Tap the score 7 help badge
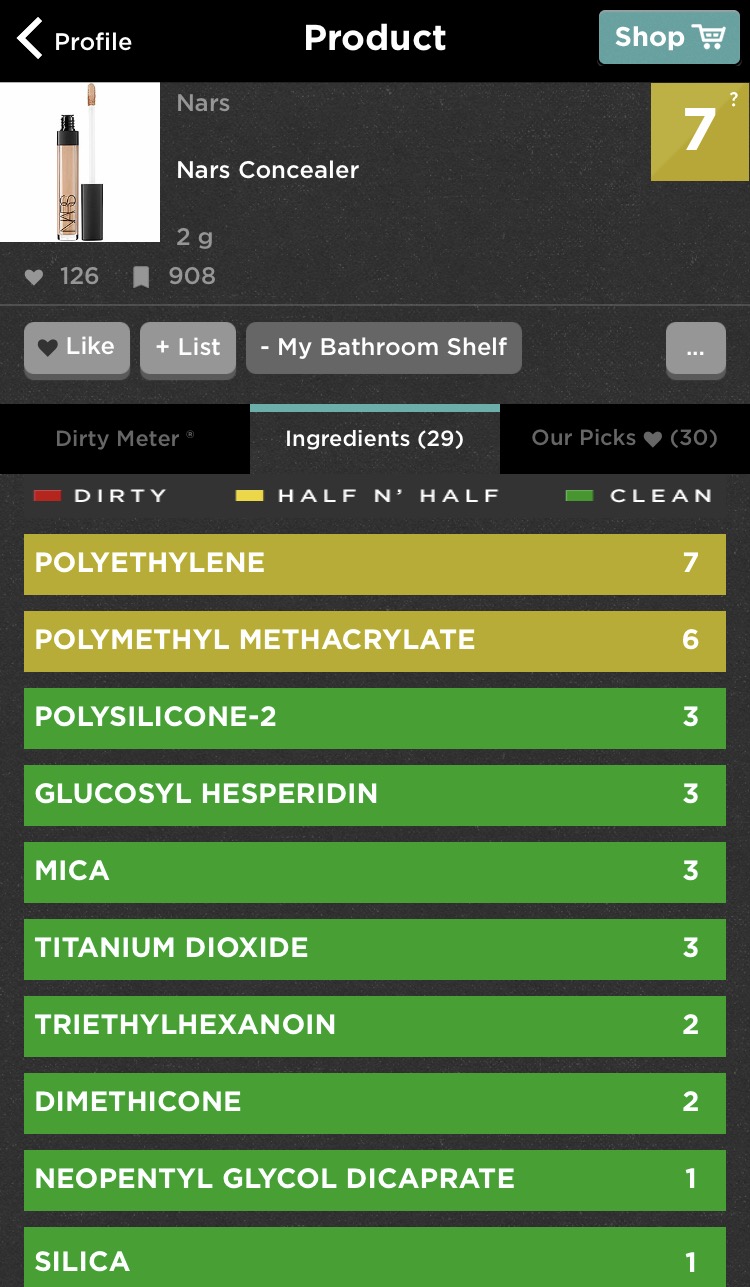This screenshot has width=750, height=1287. (700, 131)
